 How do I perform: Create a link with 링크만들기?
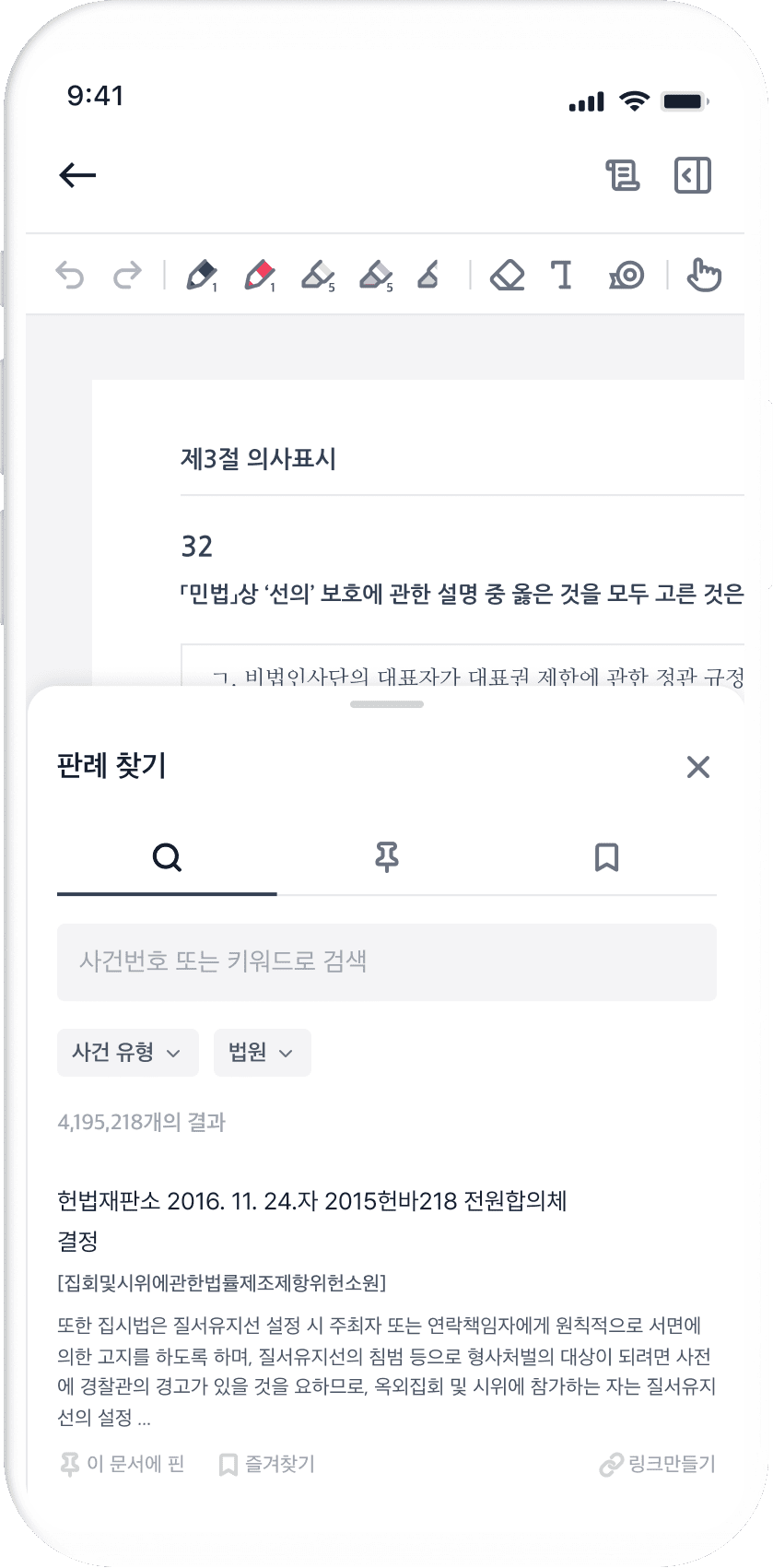[x=657, y=1464]
